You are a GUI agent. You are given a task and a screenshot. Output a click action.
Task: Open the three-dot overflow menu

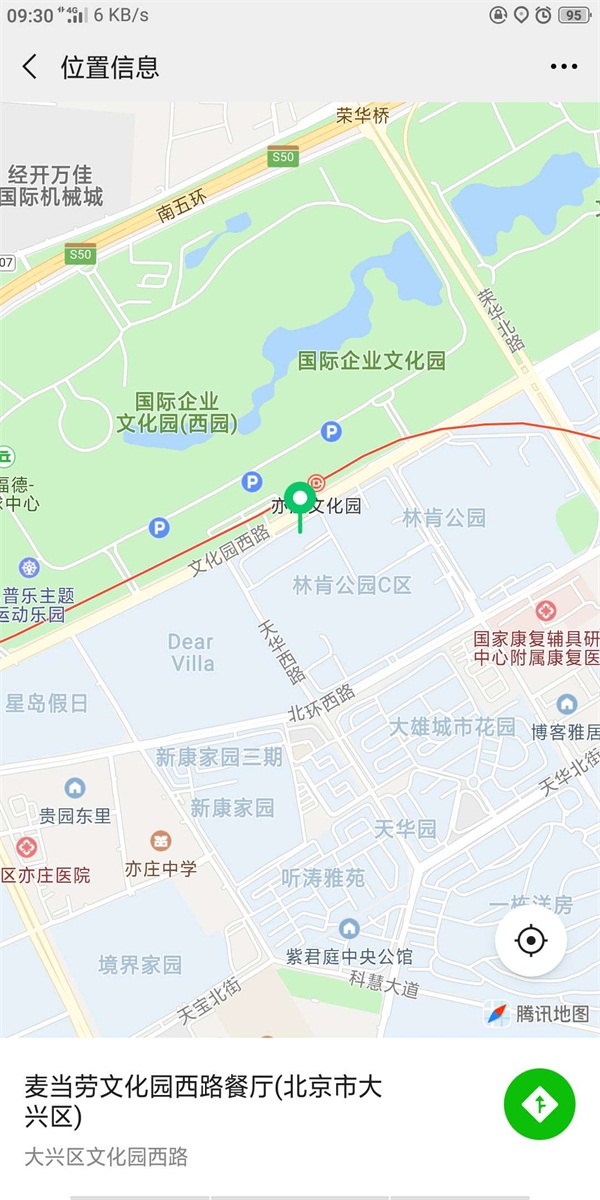(x=563, y=67)
